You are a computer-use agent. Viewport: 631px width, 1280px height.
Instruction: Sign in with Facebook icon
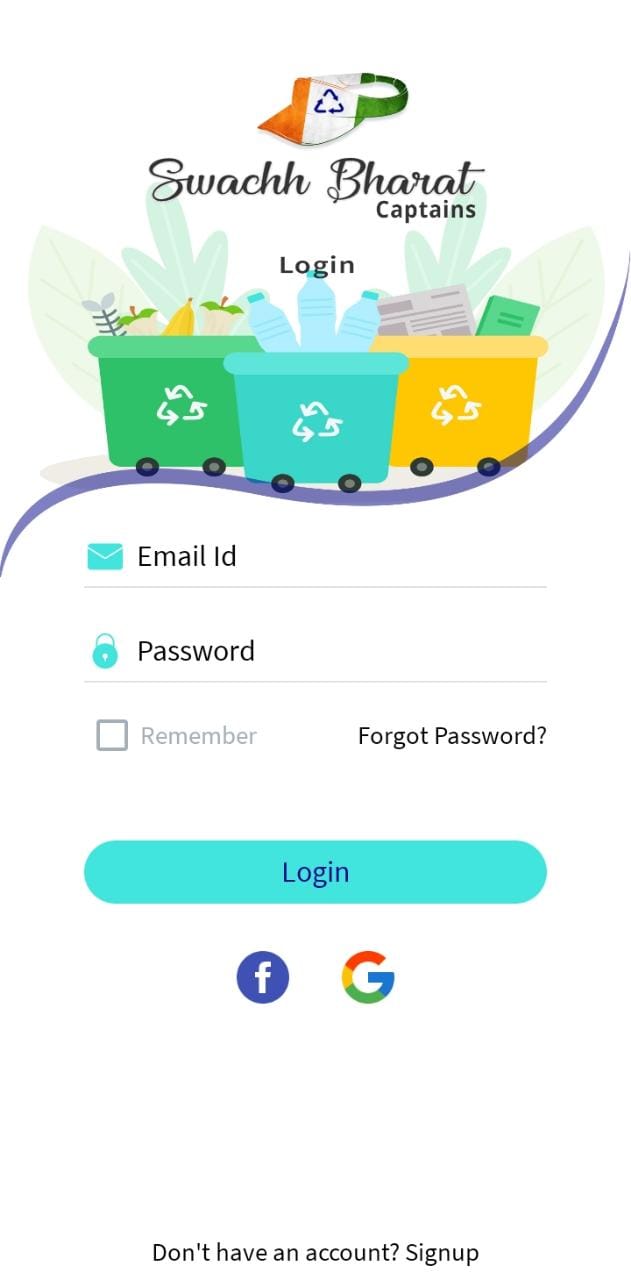[x=263, y=977]
